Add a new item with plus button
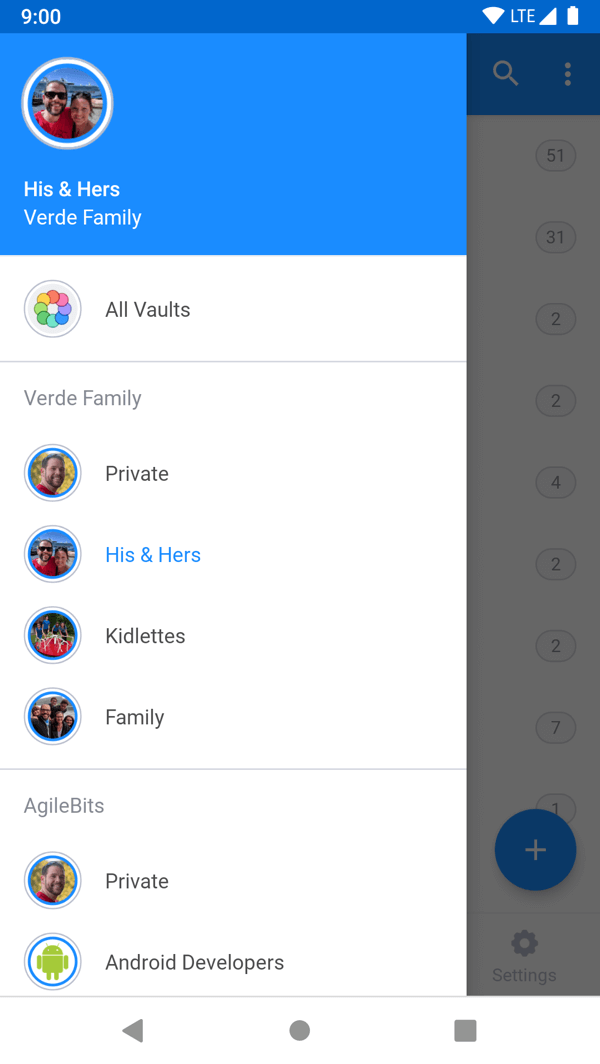Viewport: 600px width, 1064px height. tap(535, 850)
